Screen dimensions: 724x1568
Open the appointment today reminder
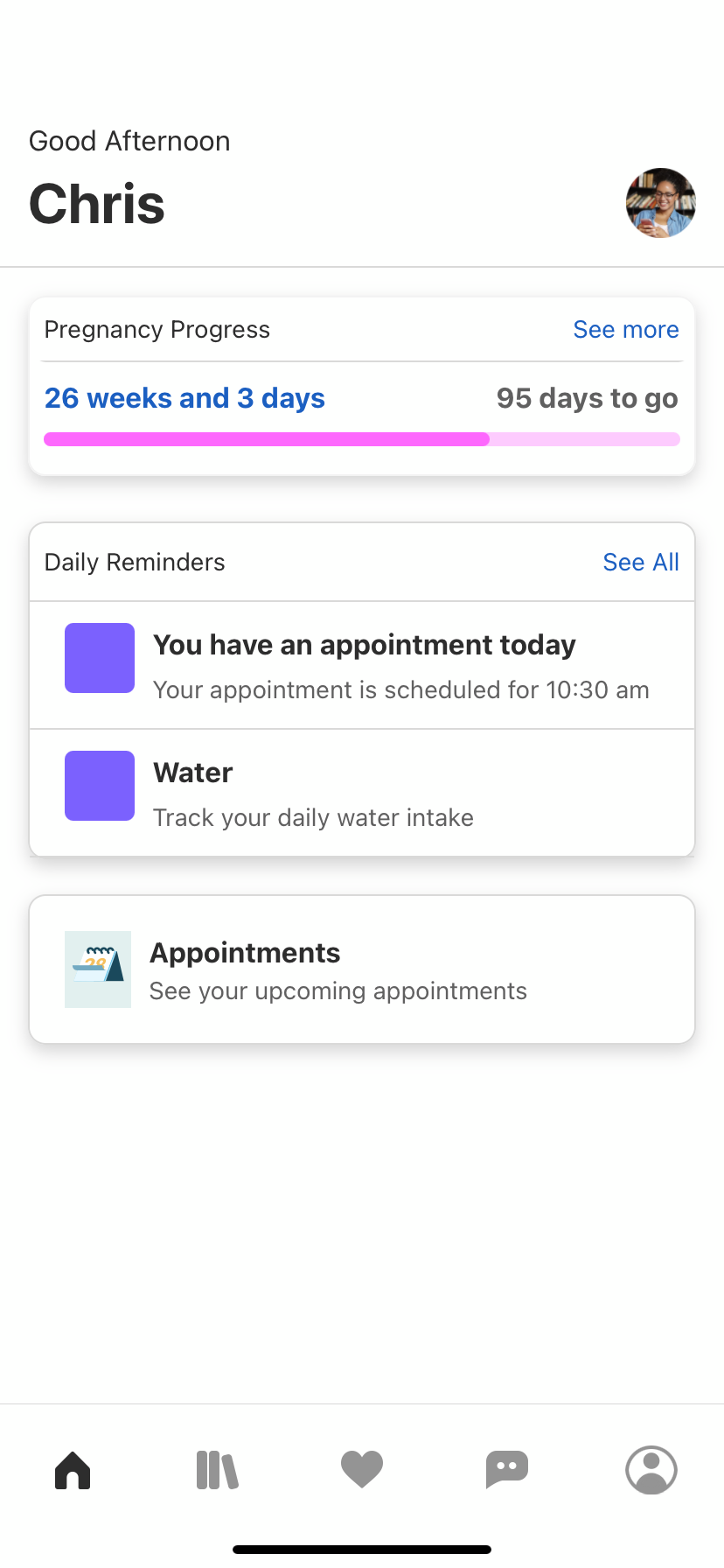362,666
